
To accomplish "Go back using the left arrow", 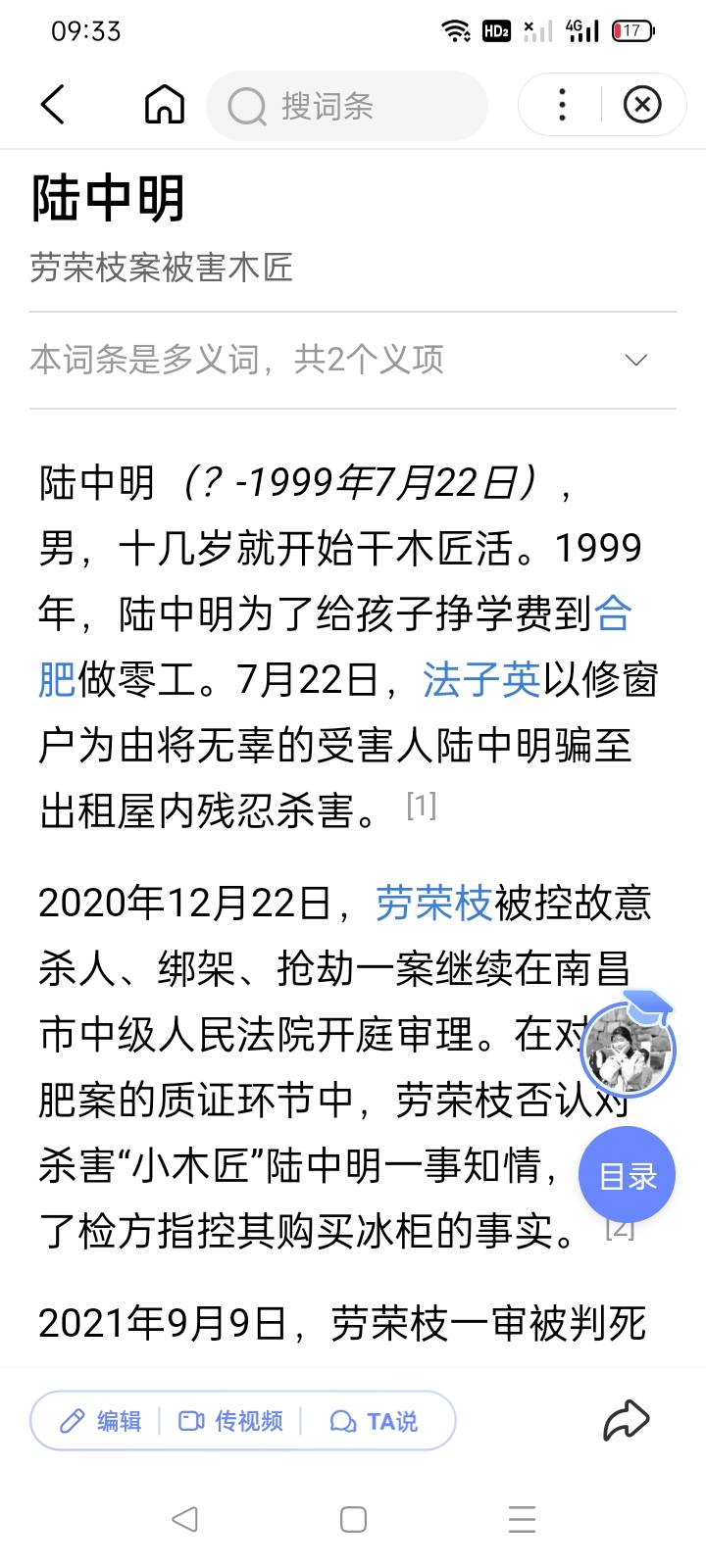I will pyautogui.click(x=54, y=104).
